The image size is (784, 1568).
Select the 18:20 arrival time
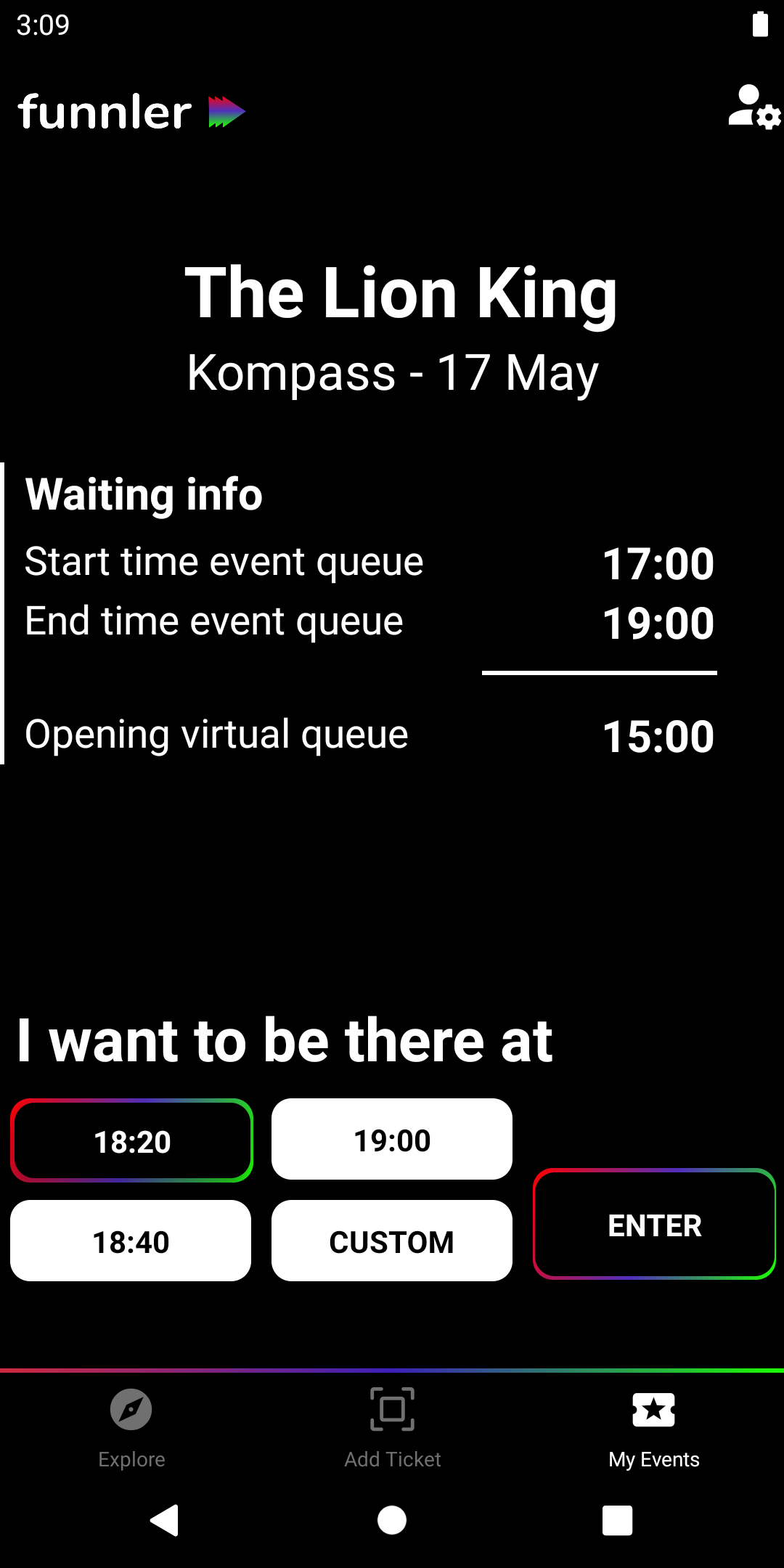(x=131, y=1140)
